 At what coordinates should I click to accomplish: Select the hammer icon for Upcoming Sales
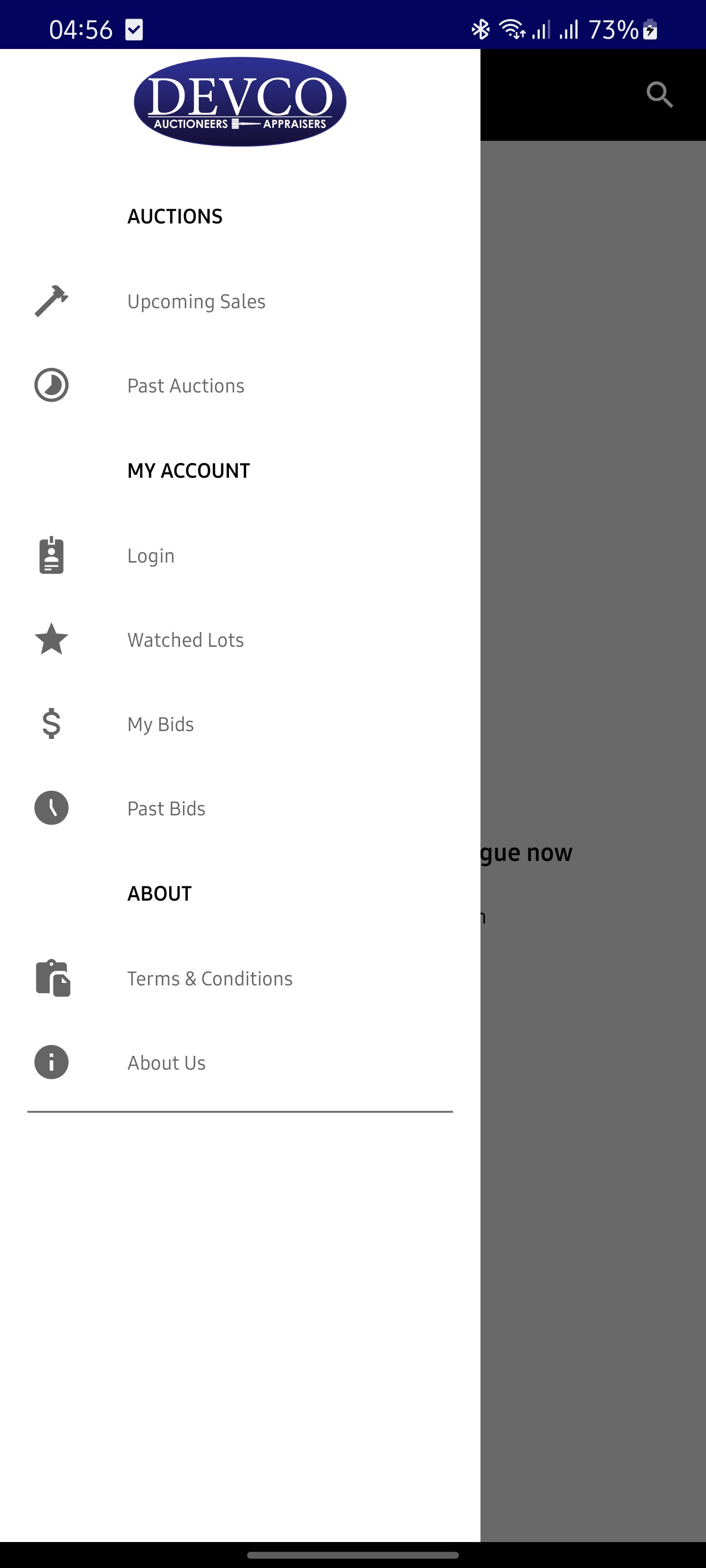click(51, 301)
